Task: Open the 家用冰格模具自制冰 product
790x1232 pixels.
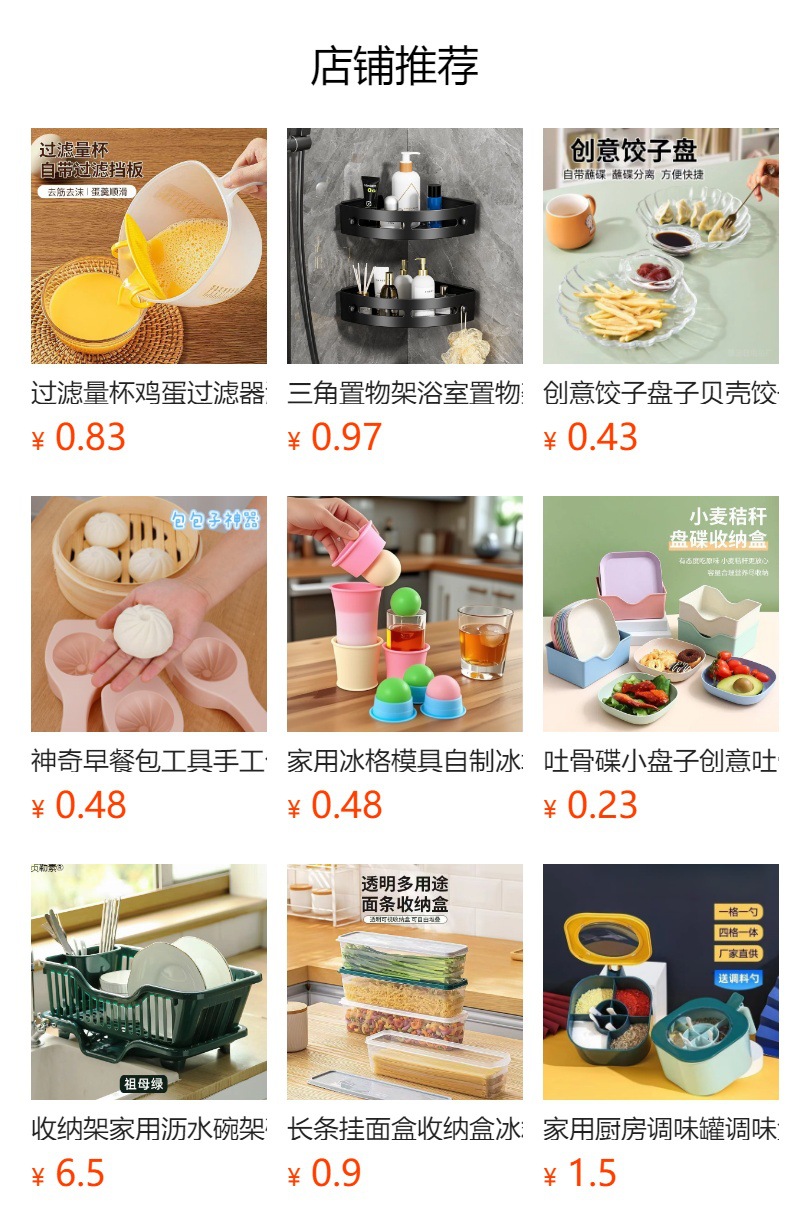Action: click(405, 660)
